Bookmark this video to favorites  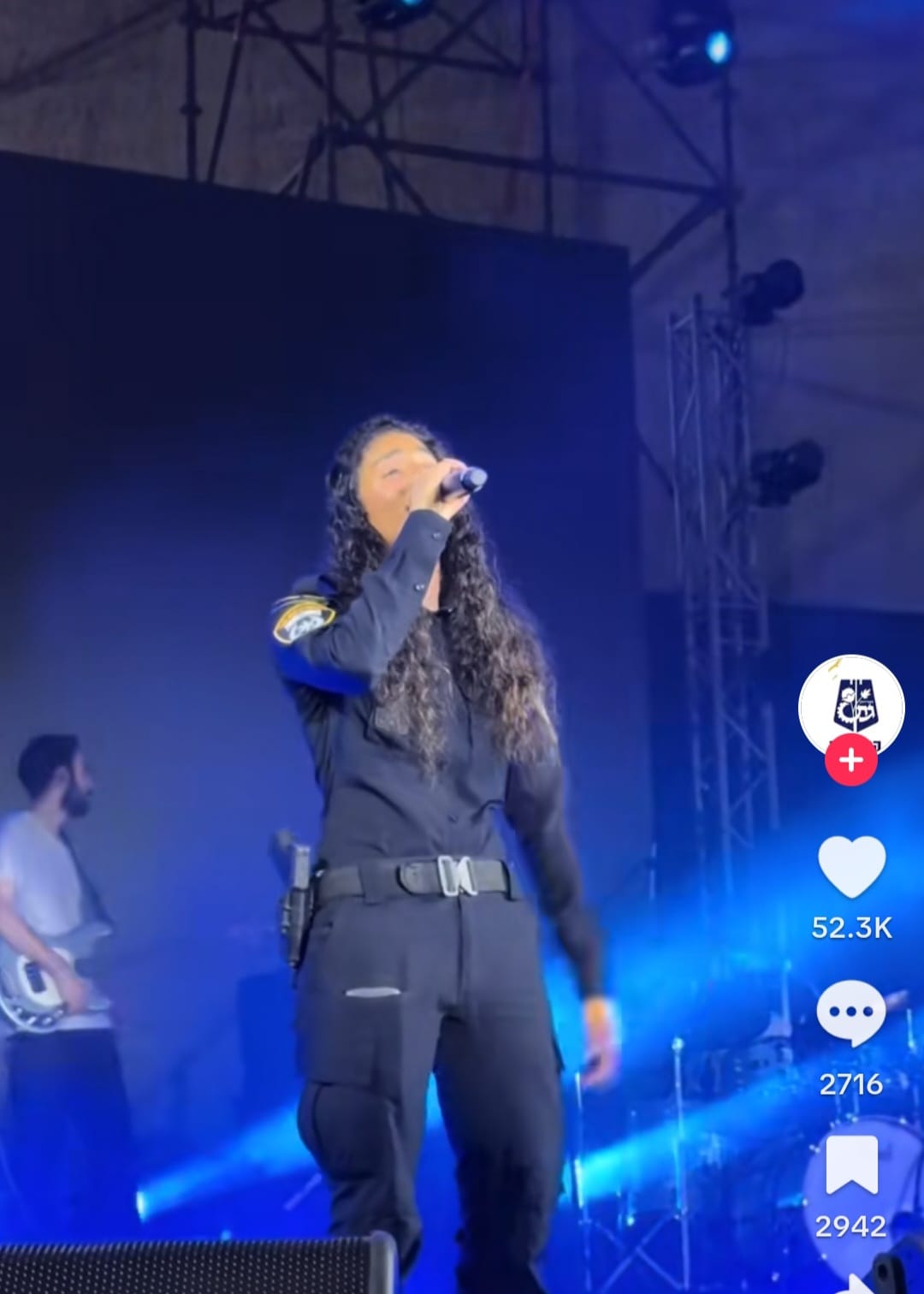pos(851,1166)
